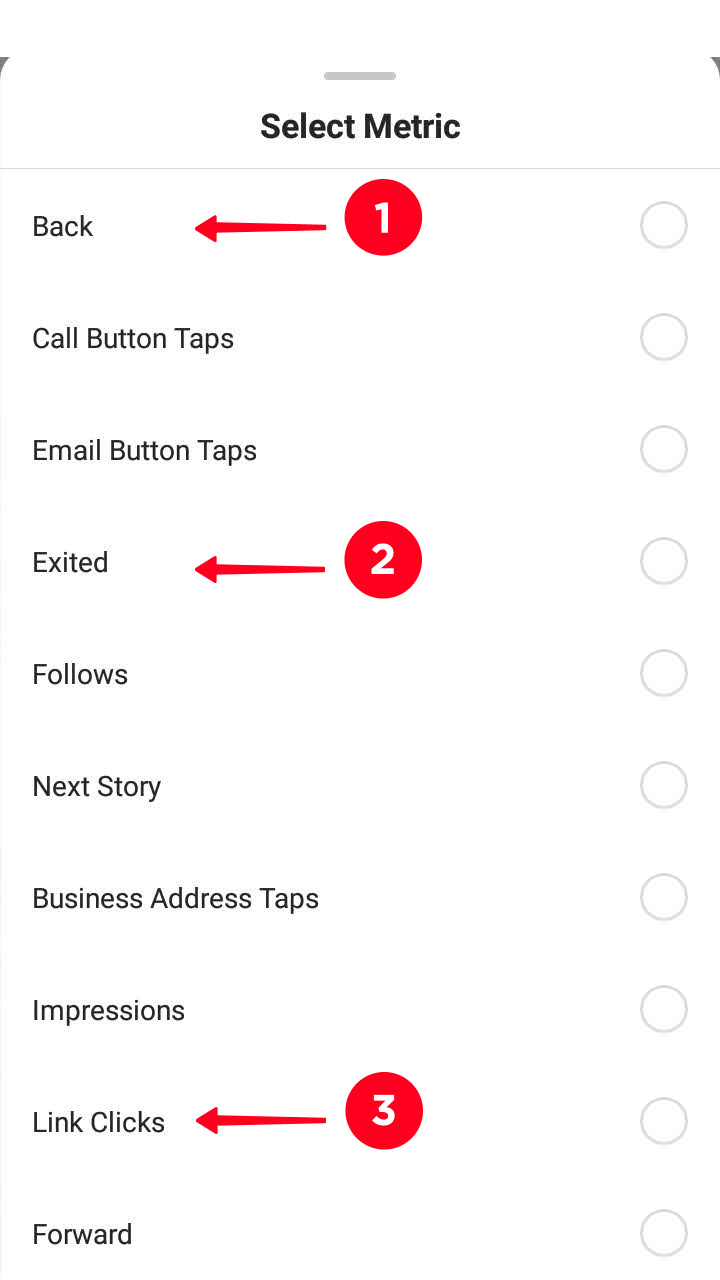This screenshot has height=1280, width=720.
Task: Pick Impressions from the list
Action: [360, 1010]
